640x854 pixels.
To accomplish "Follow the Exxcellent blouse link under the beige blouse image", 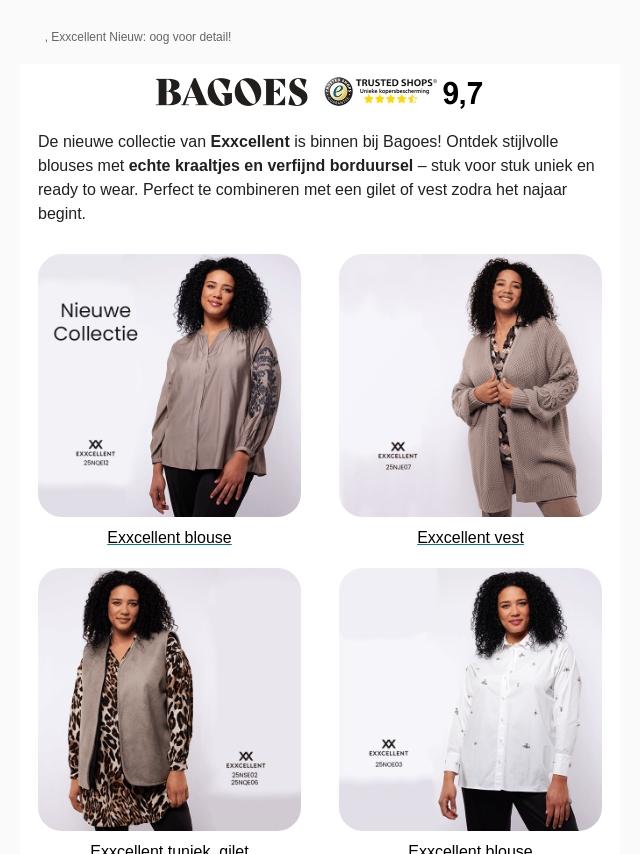I will coord(169,538).
